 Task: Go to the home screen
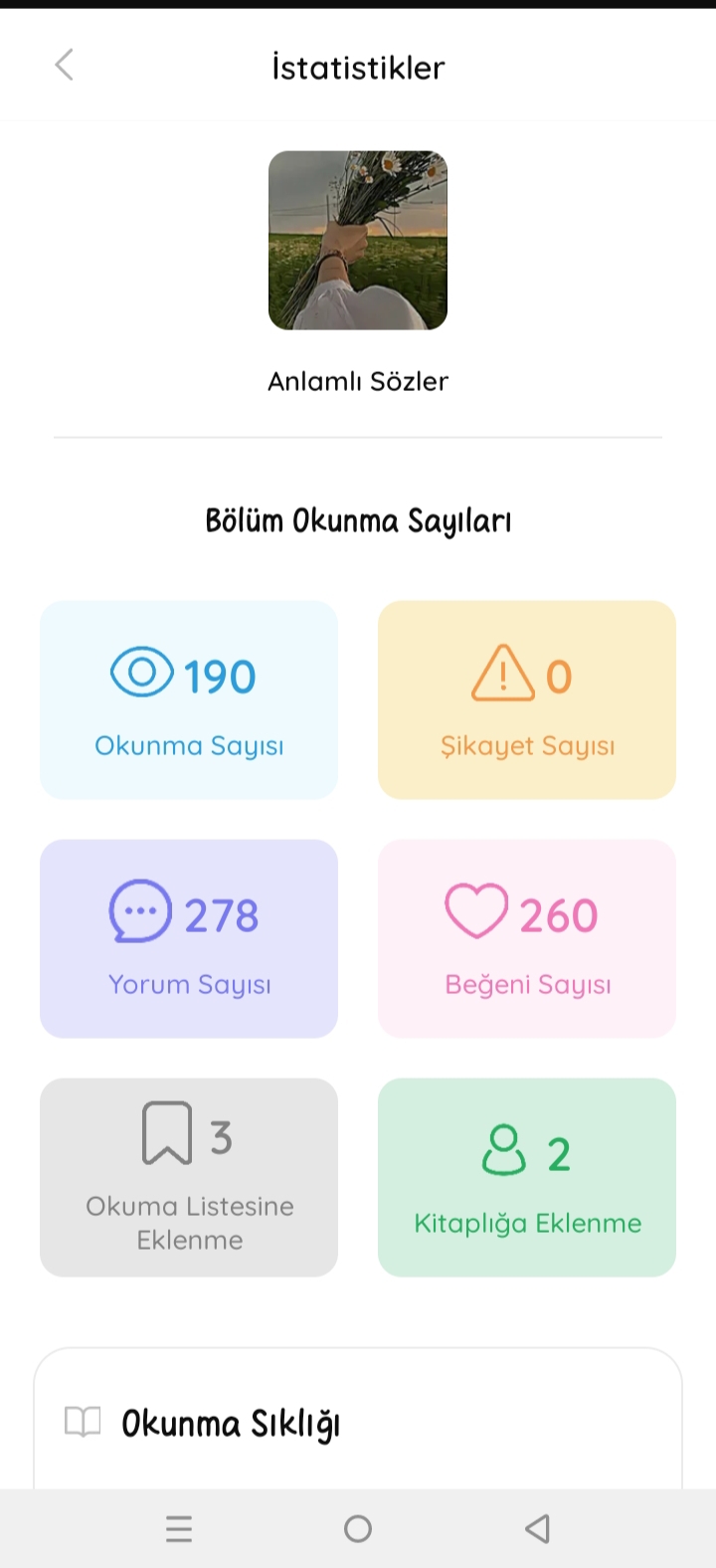click(x=358, y=1528)
